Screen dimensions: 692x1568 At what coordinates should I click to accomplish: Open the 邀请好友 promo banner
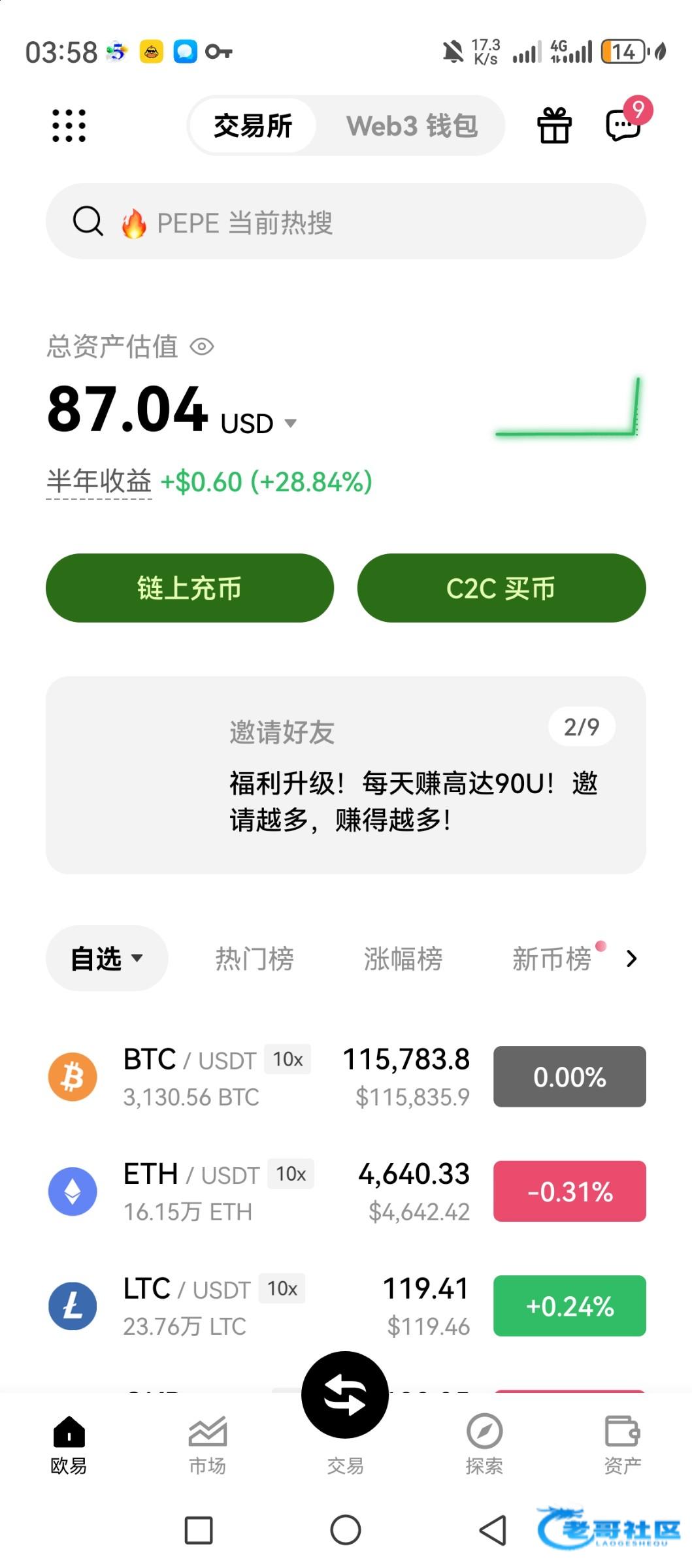(346, 775)
